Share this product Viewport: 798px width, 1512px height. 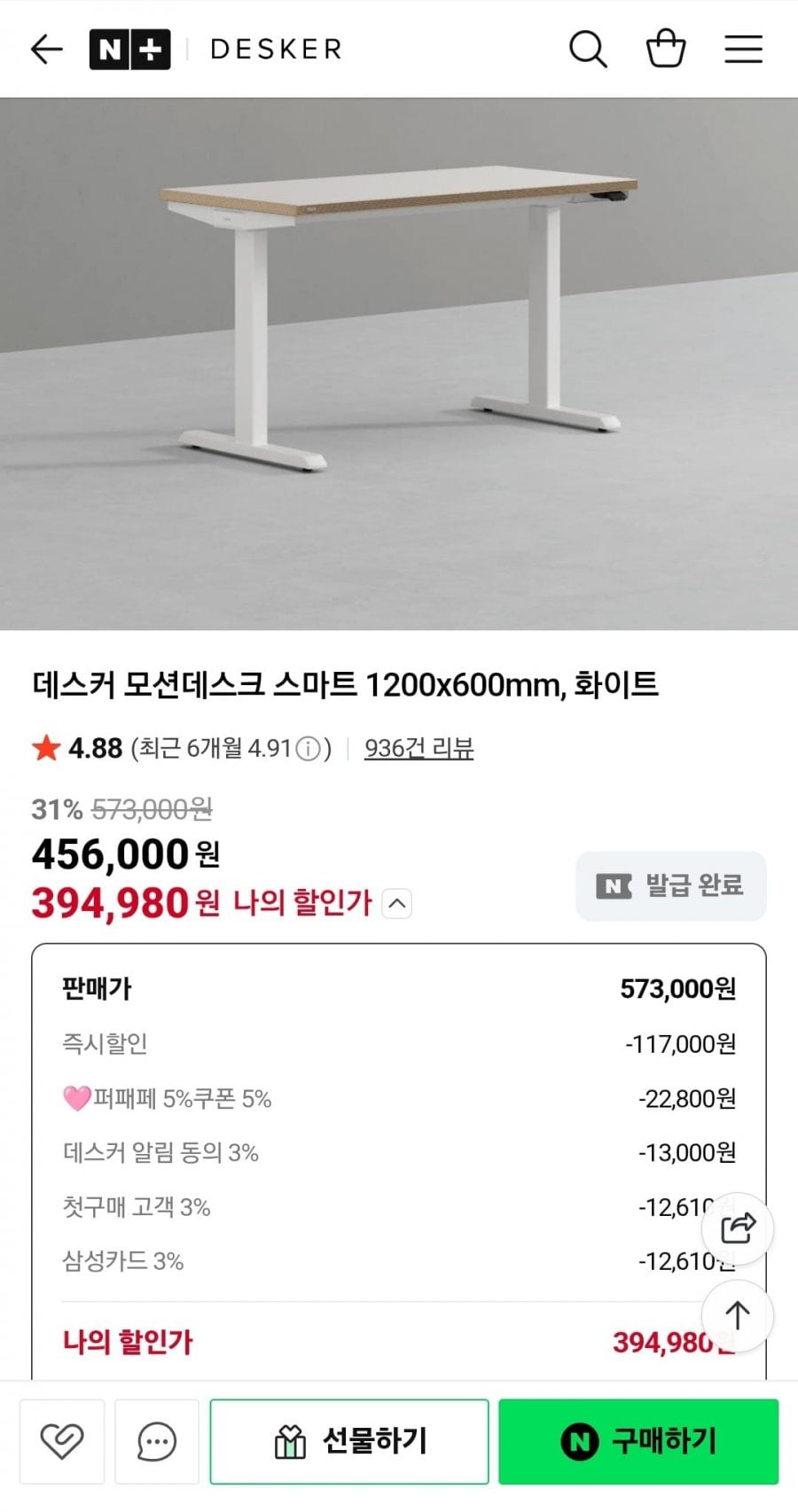pyautogui.click(x=737, y=1228)
